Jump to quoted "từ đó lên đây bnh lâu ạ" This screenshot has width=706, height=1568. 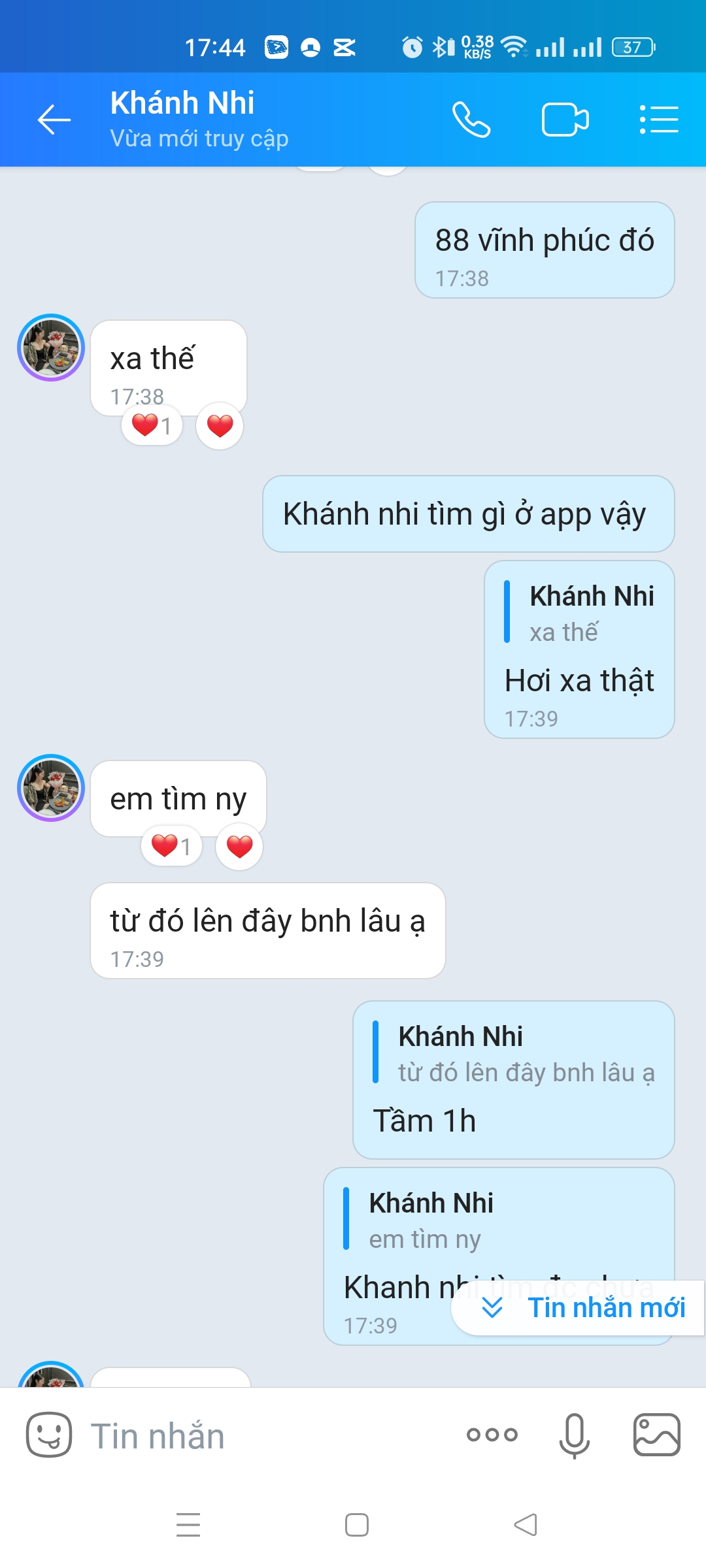[x=514, y=1054]
